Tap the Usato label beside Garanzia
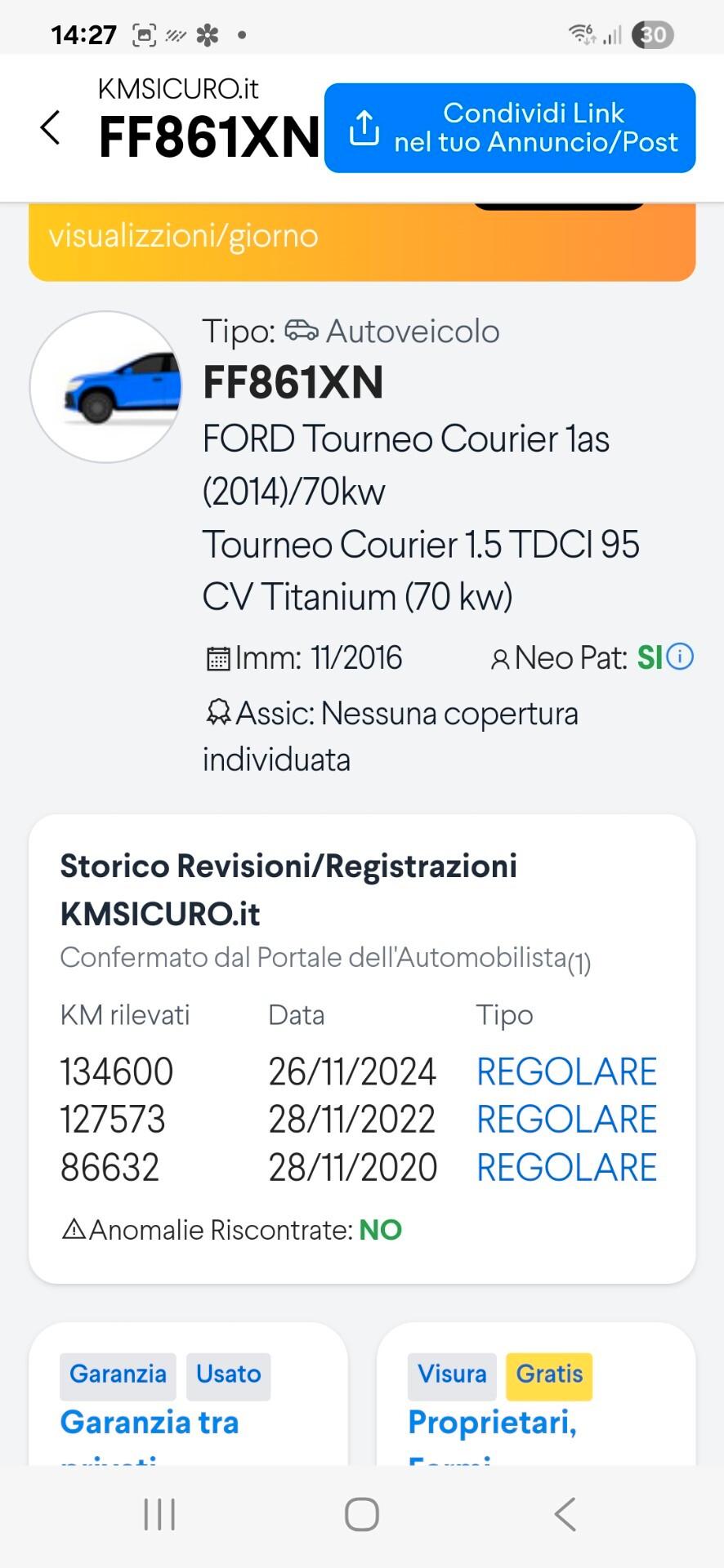 tap(228, 1375)
